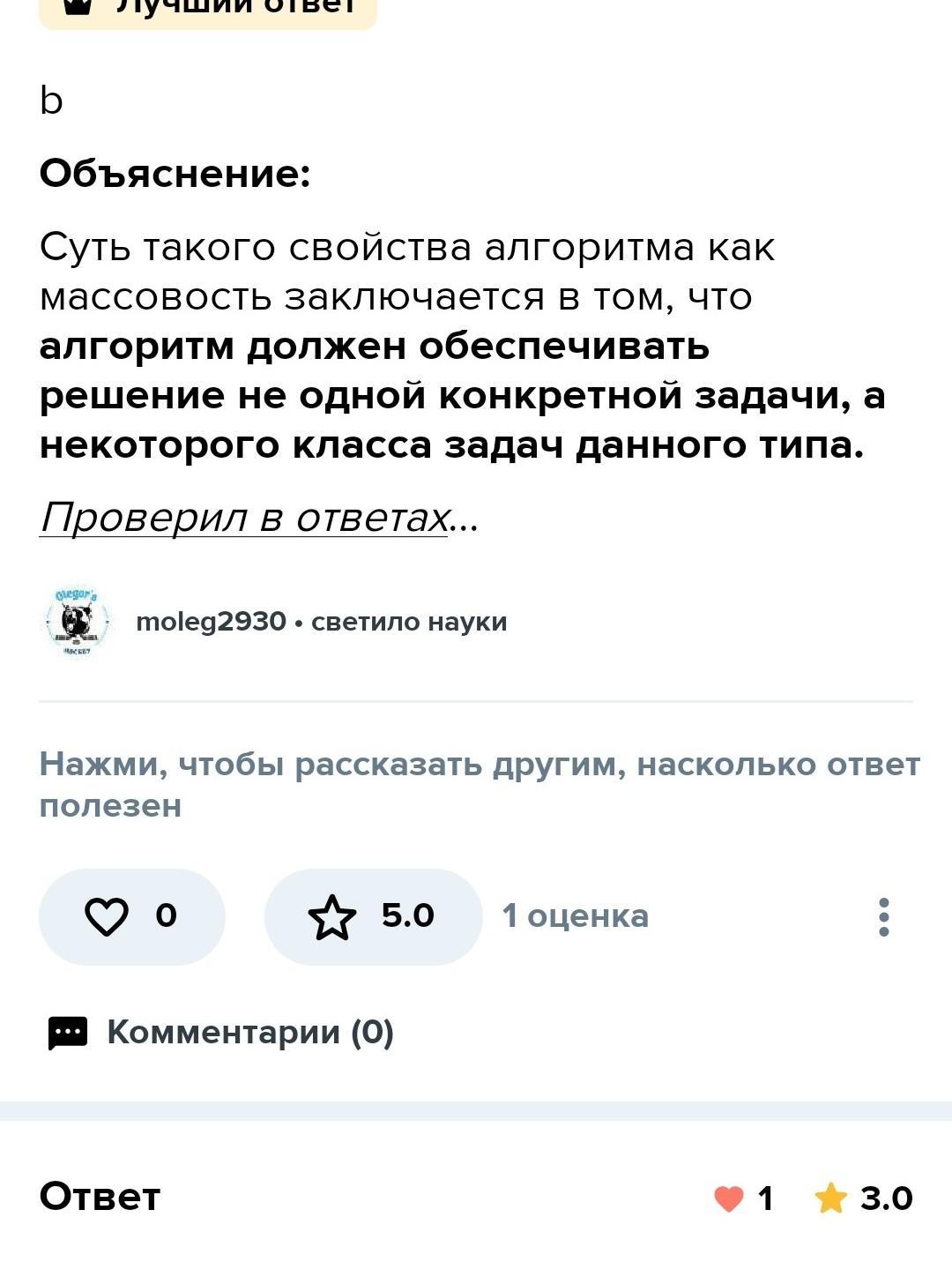
Task: Open Комментарии (0) section
Action: [x=221, y=1032]
